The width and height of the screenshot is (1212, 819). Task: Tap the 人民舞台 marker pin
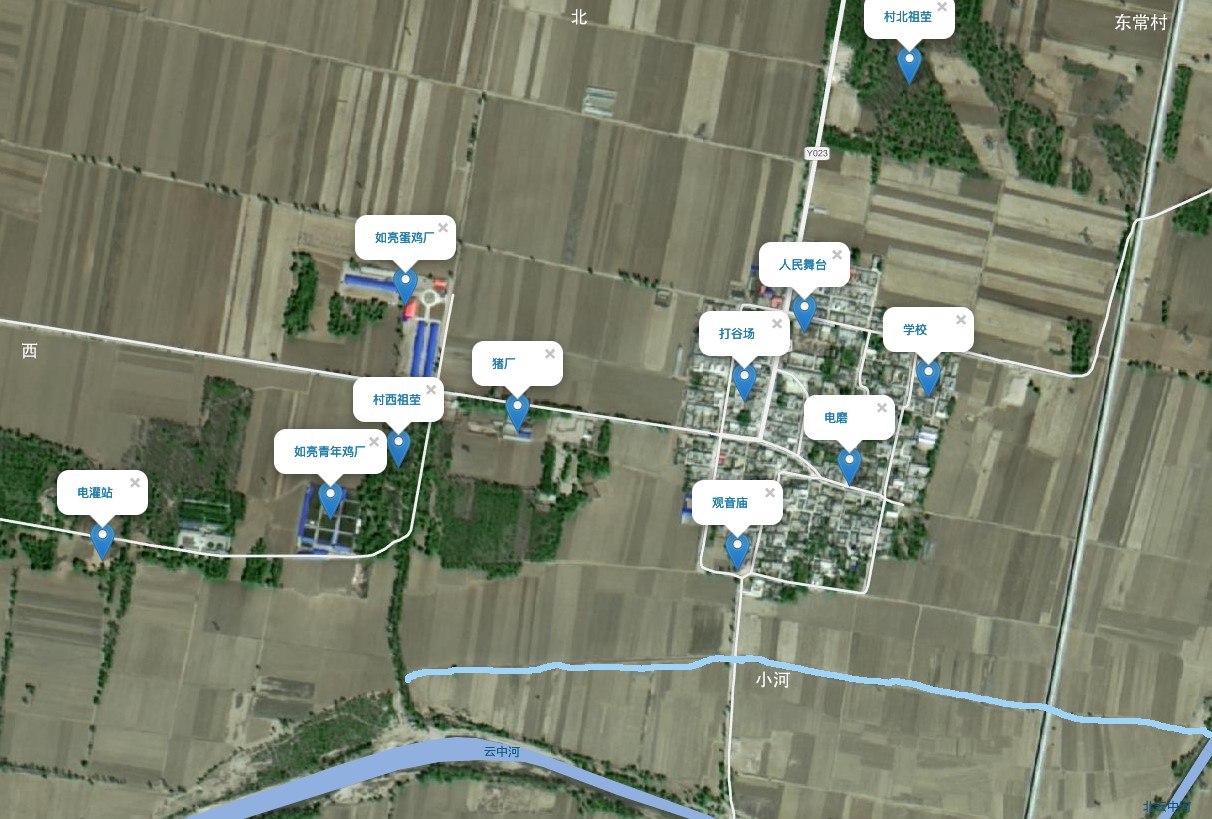click(804, 310)
